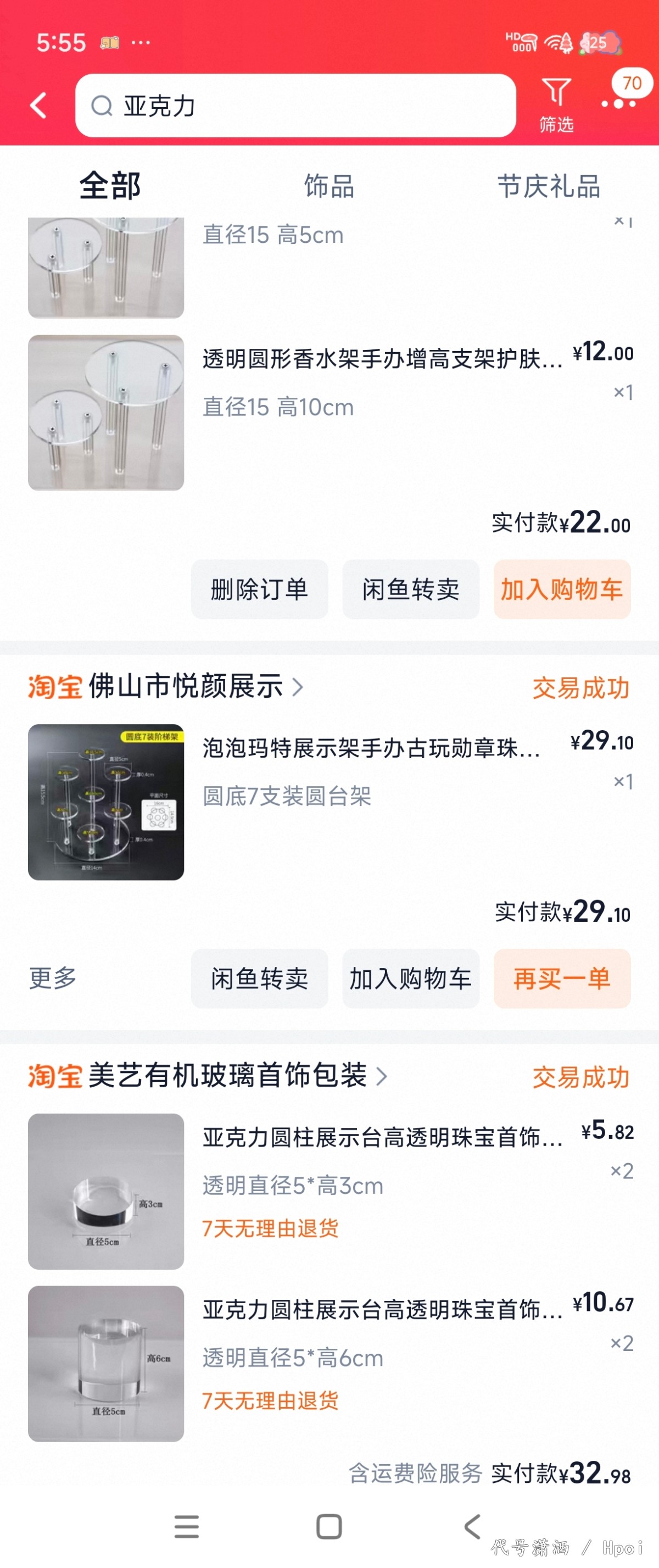Image resolution: width=659 pixels, height=1568 pixels.
Task: Tap the 亚克力 search box
Action: [x=295, y=106]
